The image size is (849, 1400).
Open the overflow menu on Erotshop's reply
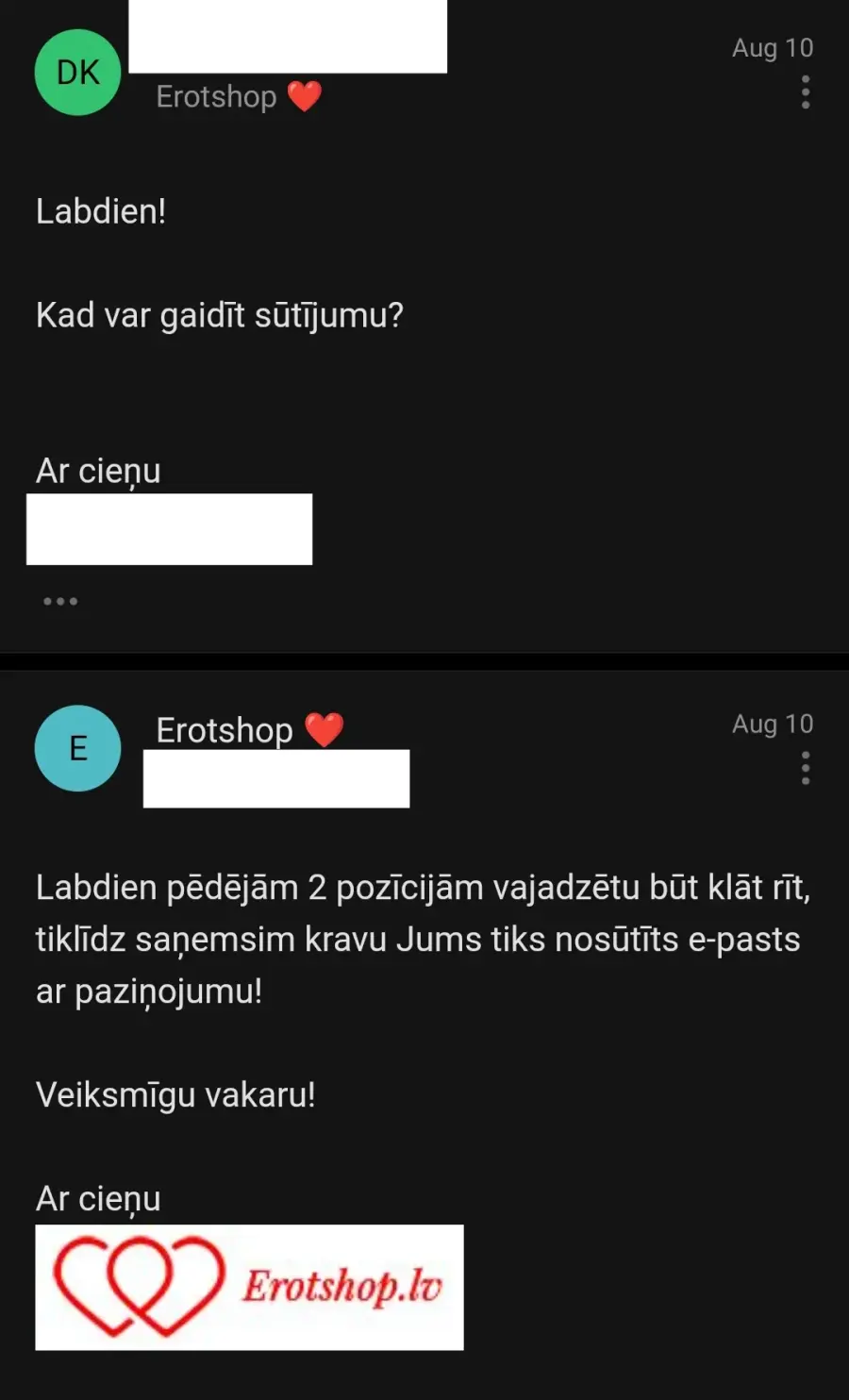point(806,768)
